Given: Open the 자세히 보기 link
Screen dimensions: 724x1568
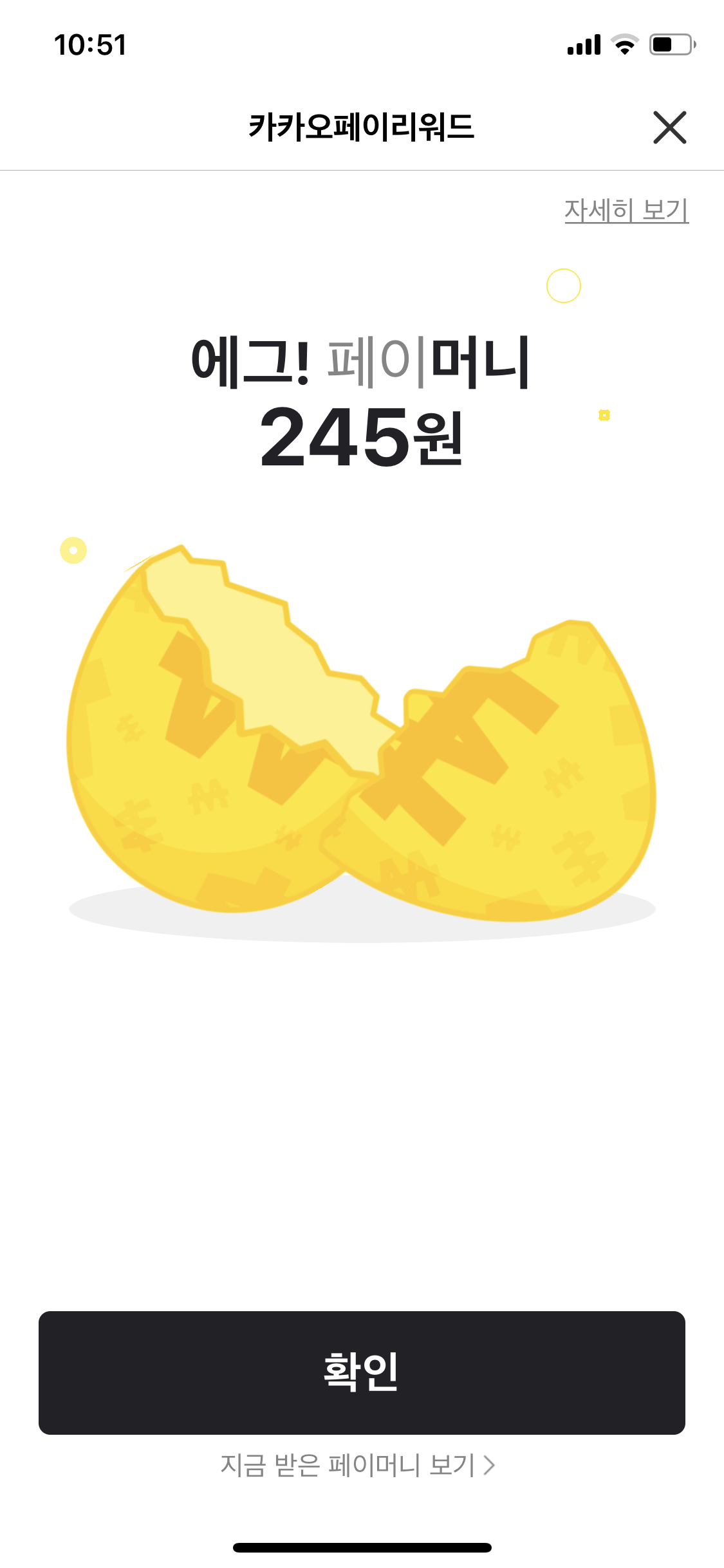Looking at the screenshot, I should click(x=626, y=210).
